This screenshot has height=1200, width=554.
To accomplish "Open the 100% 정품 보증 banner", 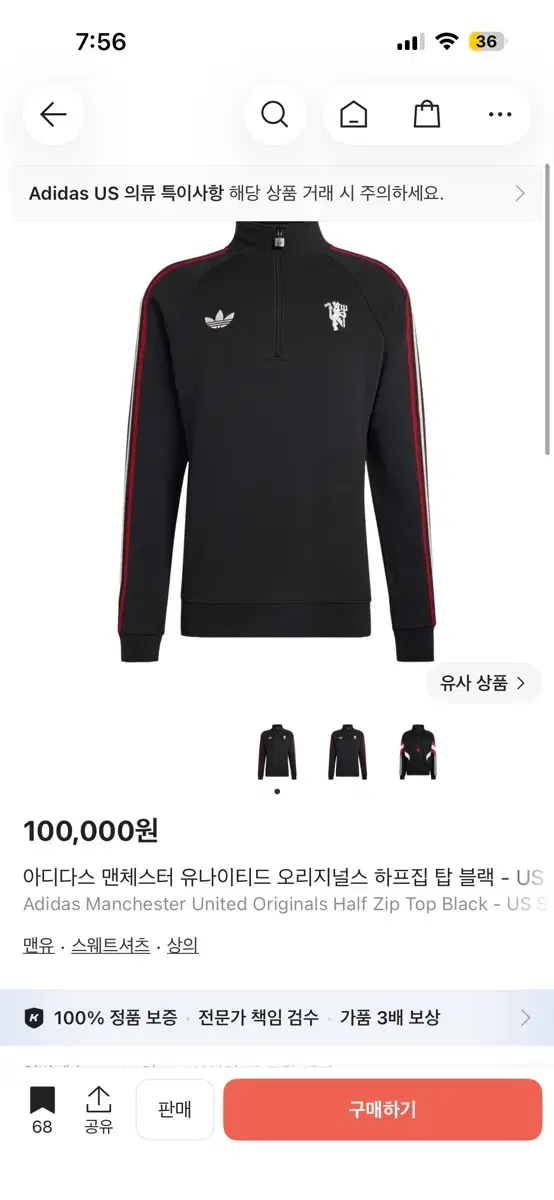I will coord(277,1018).
